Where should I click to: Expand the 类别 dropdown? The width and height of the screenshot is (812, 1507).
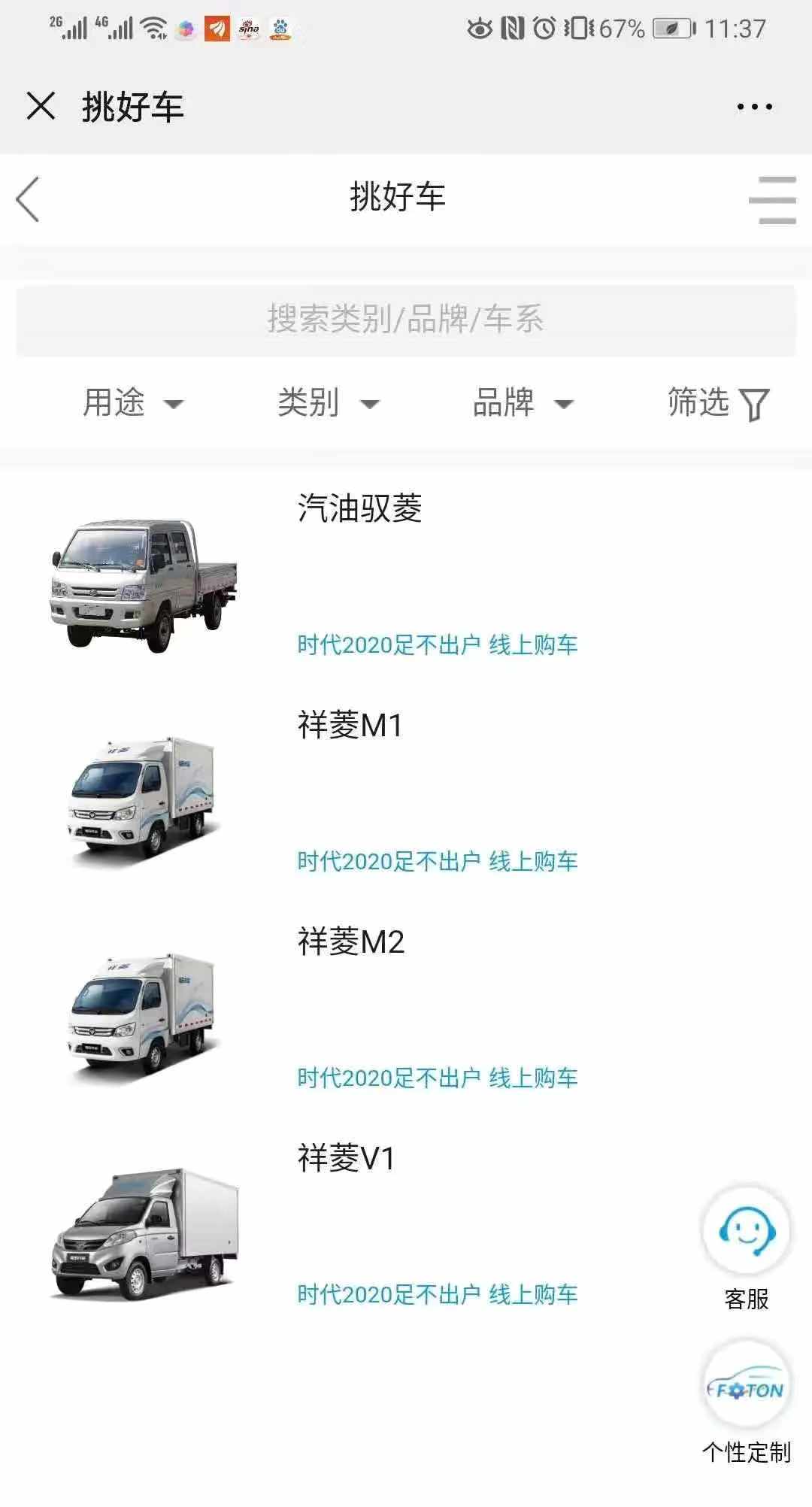[x=328, y=402]
